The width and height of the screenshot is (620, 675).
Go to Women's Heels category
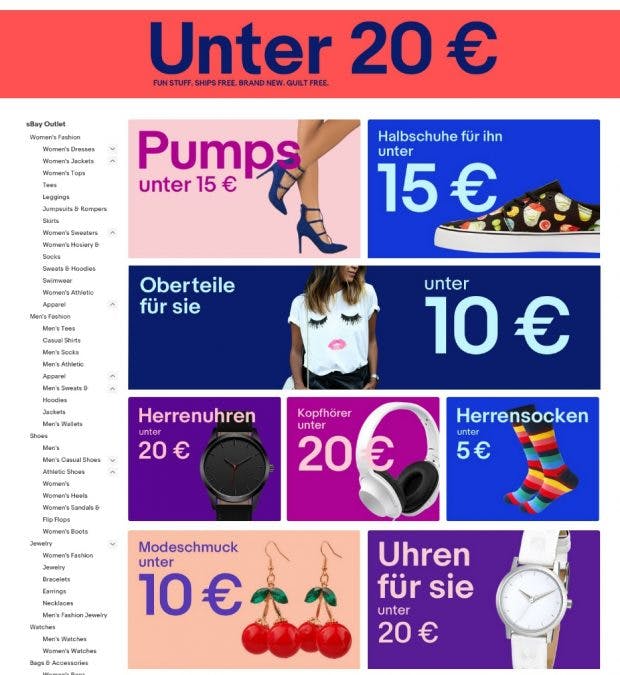click(x=64, y=495)
